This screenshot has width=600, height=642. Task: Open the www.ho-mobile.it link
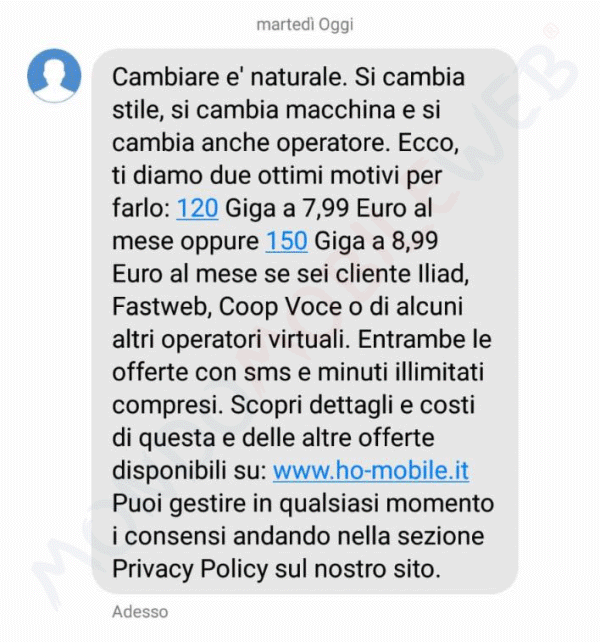[x=371, y=471]
